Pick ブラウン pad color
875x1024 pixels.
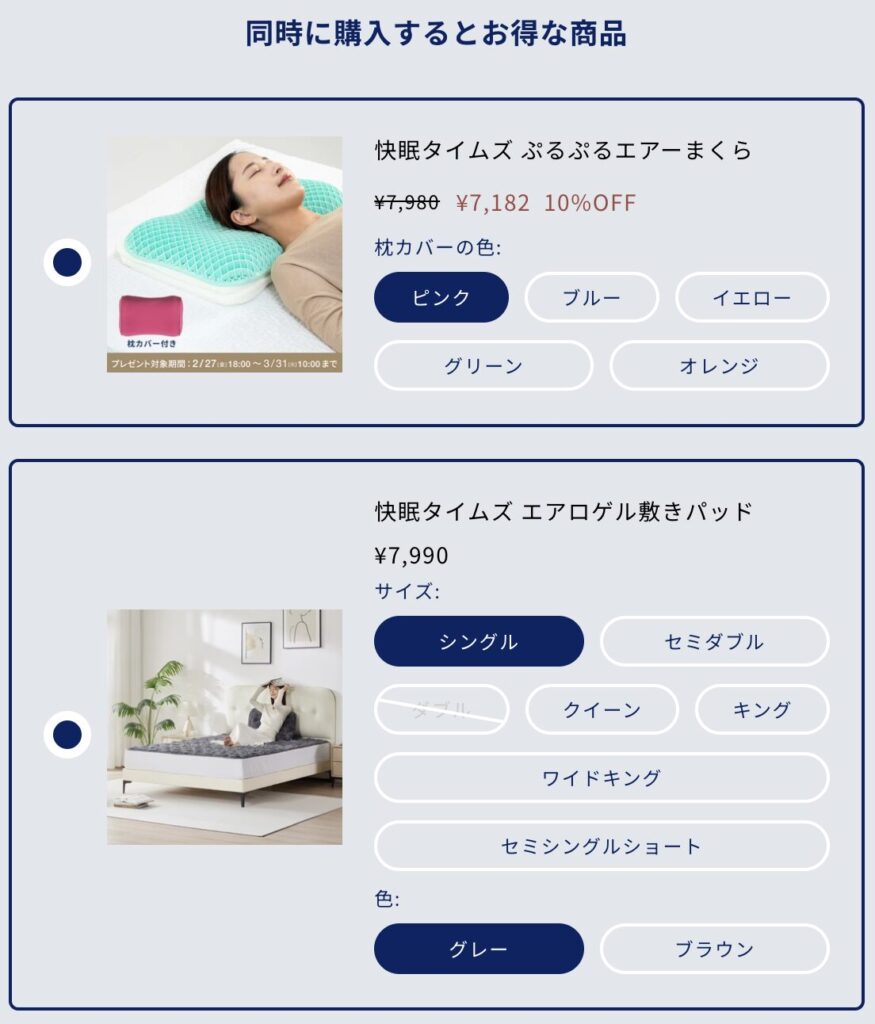[714, 949]
